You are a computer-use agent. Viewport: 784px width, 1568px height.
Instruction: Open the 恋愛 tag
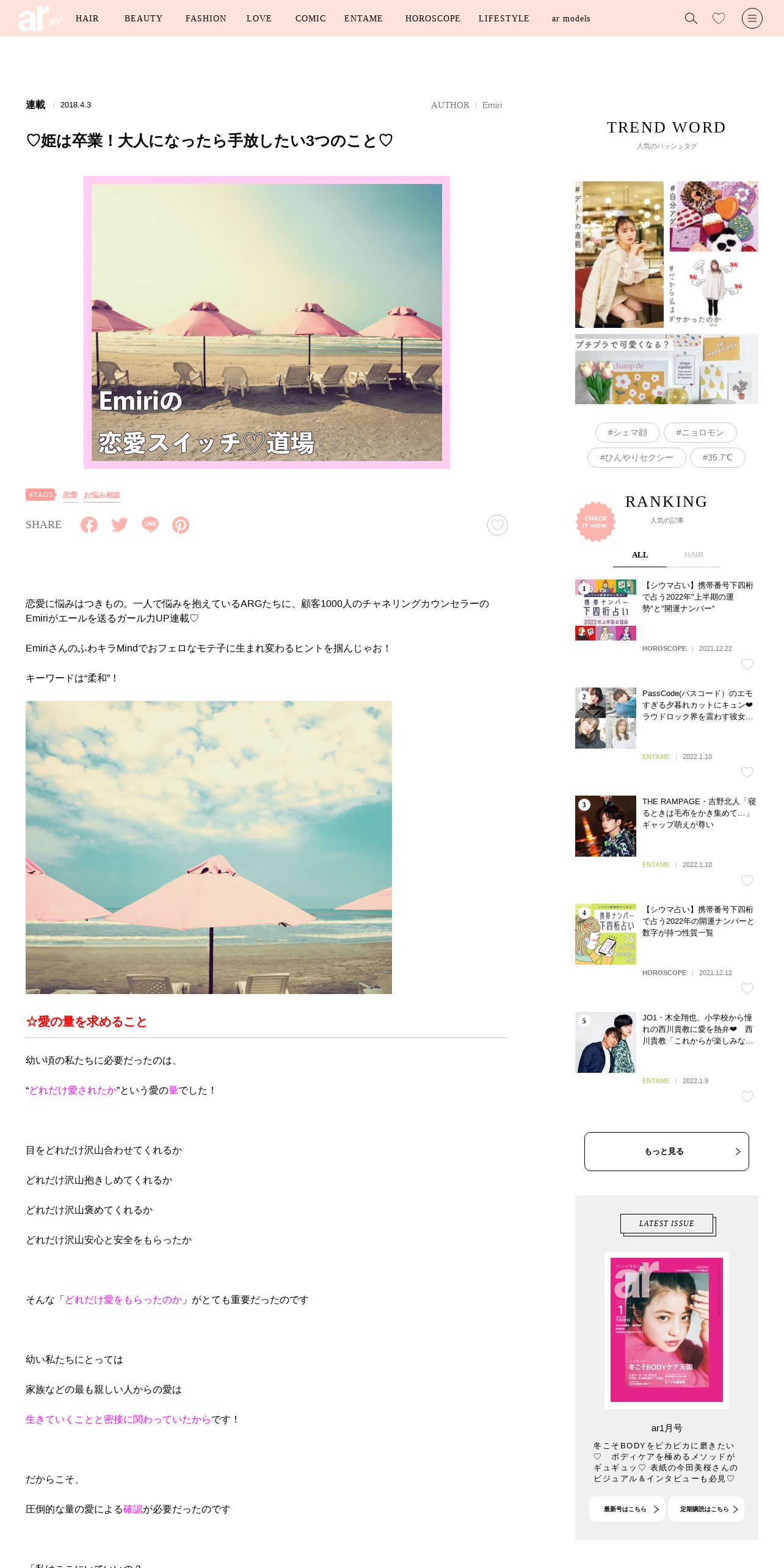point(70,495)
